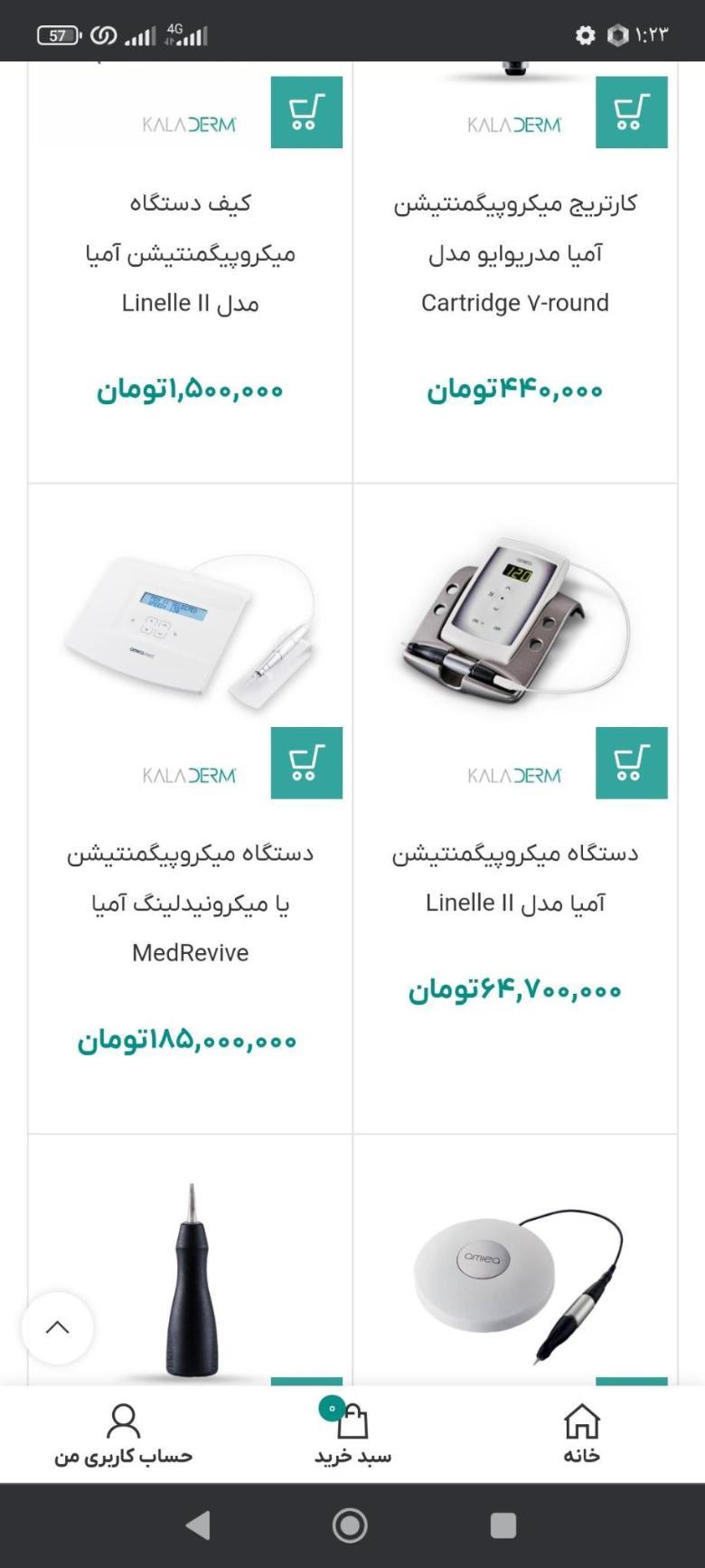The image size is (705, 1568).
Task: Tap the system back button
Action: click(x=198, y=1525)
